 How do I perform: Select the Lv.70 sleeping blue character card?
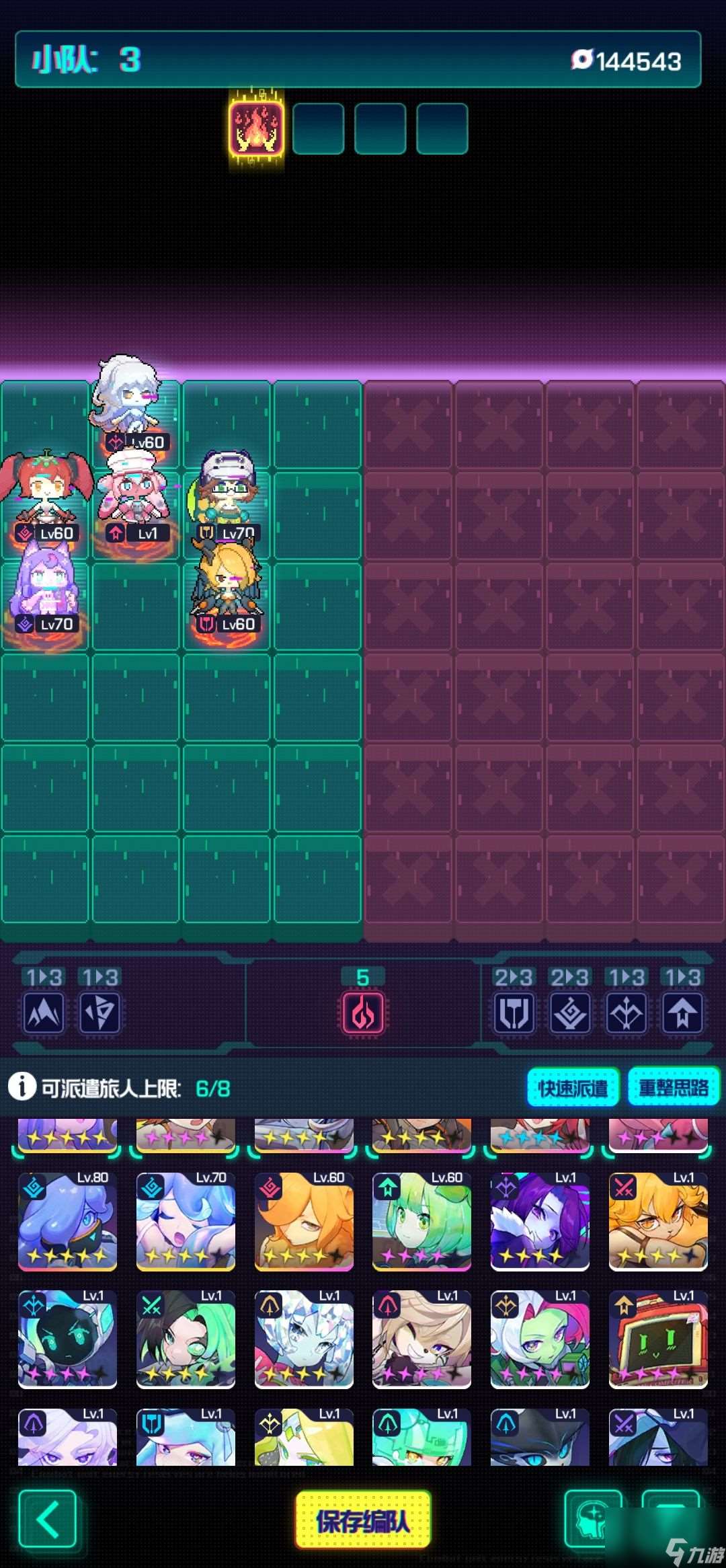[x=186, y=1221]
